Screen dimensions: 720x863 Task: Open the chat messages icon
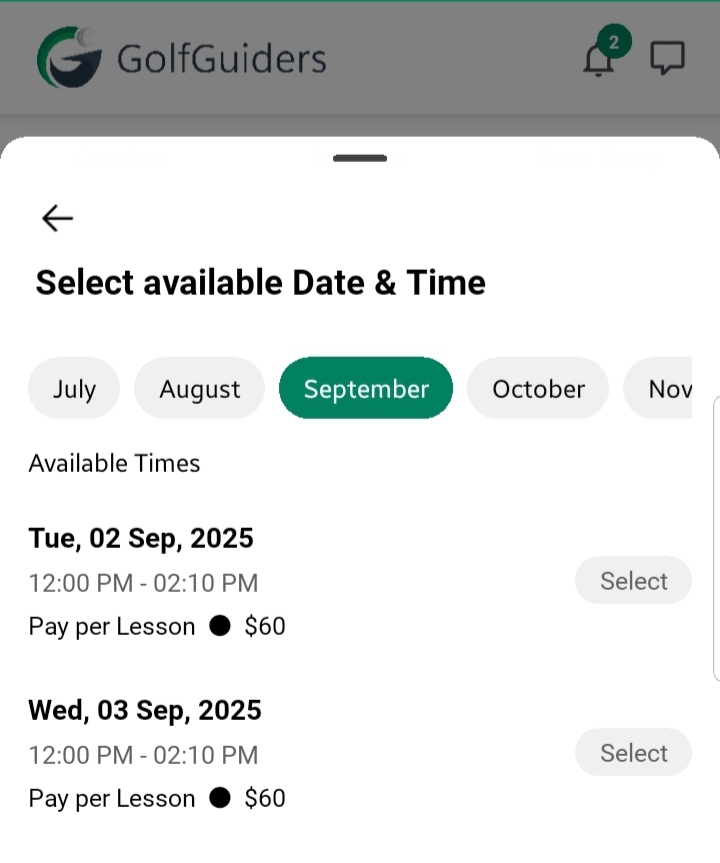click(667, 58)
